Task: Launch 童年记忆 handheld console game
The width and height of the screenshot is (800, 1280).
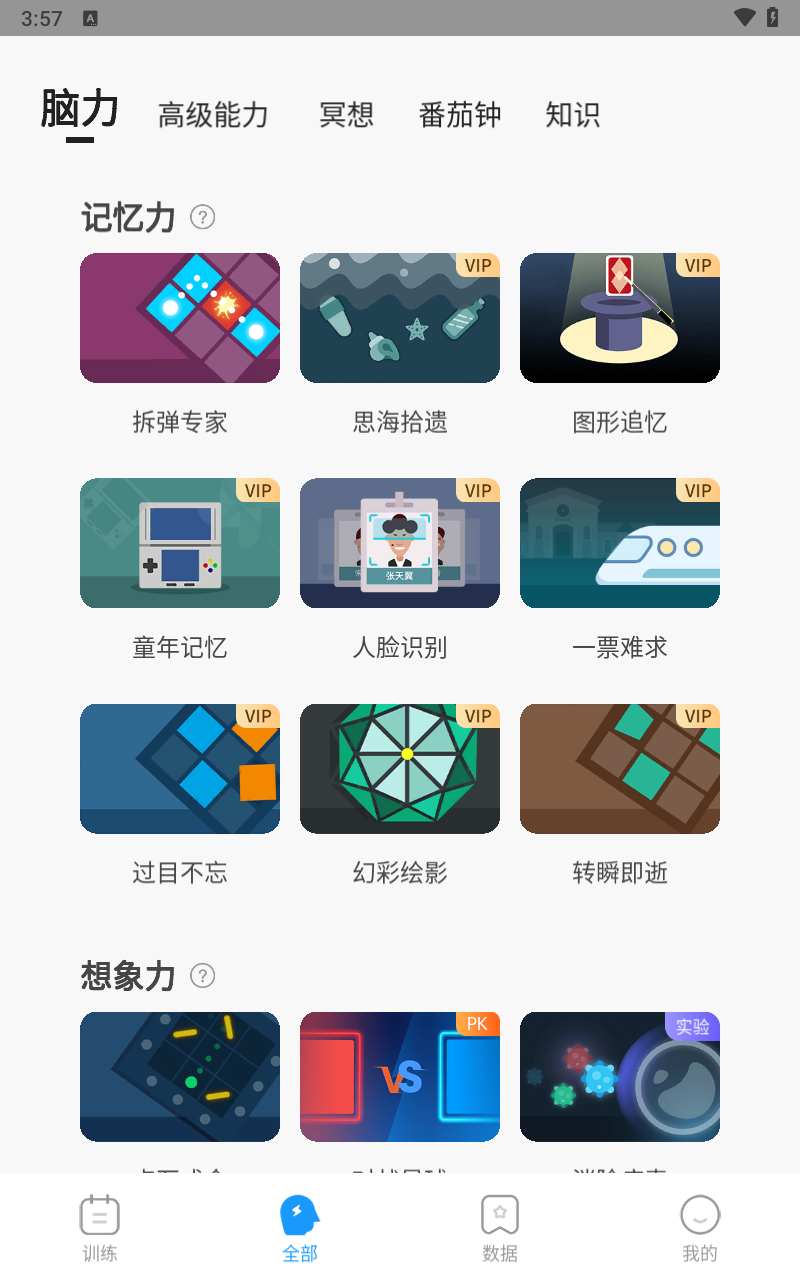Action: 179,543
